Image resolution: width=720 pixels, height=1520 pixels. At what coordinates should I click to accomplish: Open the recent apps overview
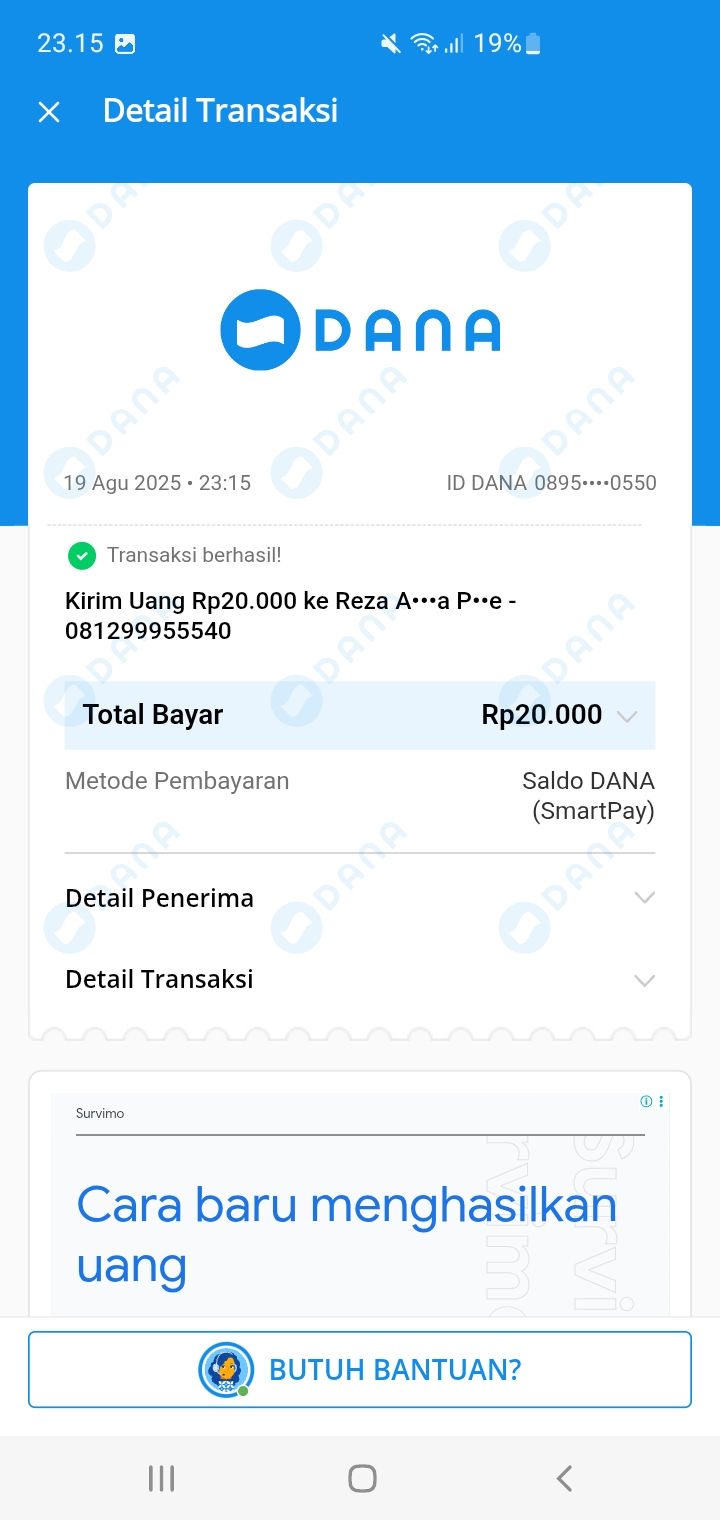coord(161,1478)
